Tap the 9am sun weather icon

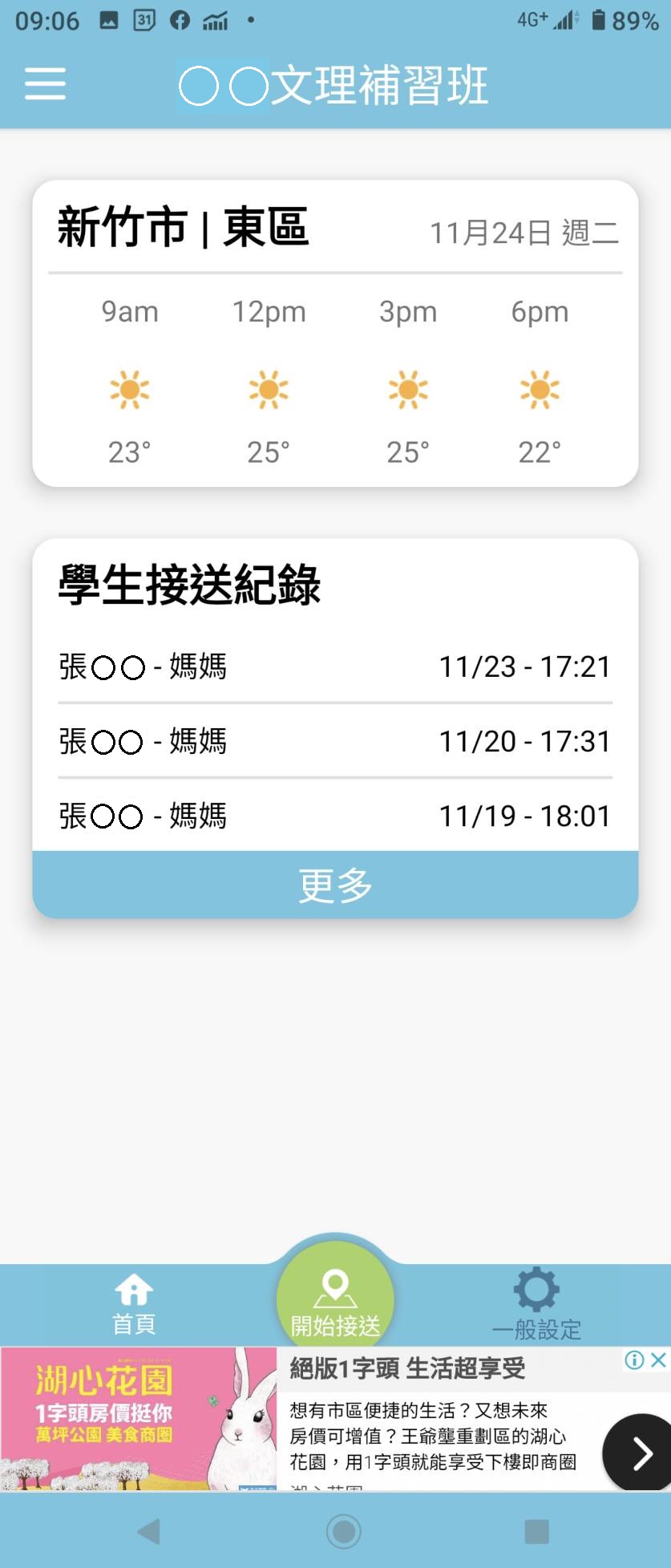[130, 391]
